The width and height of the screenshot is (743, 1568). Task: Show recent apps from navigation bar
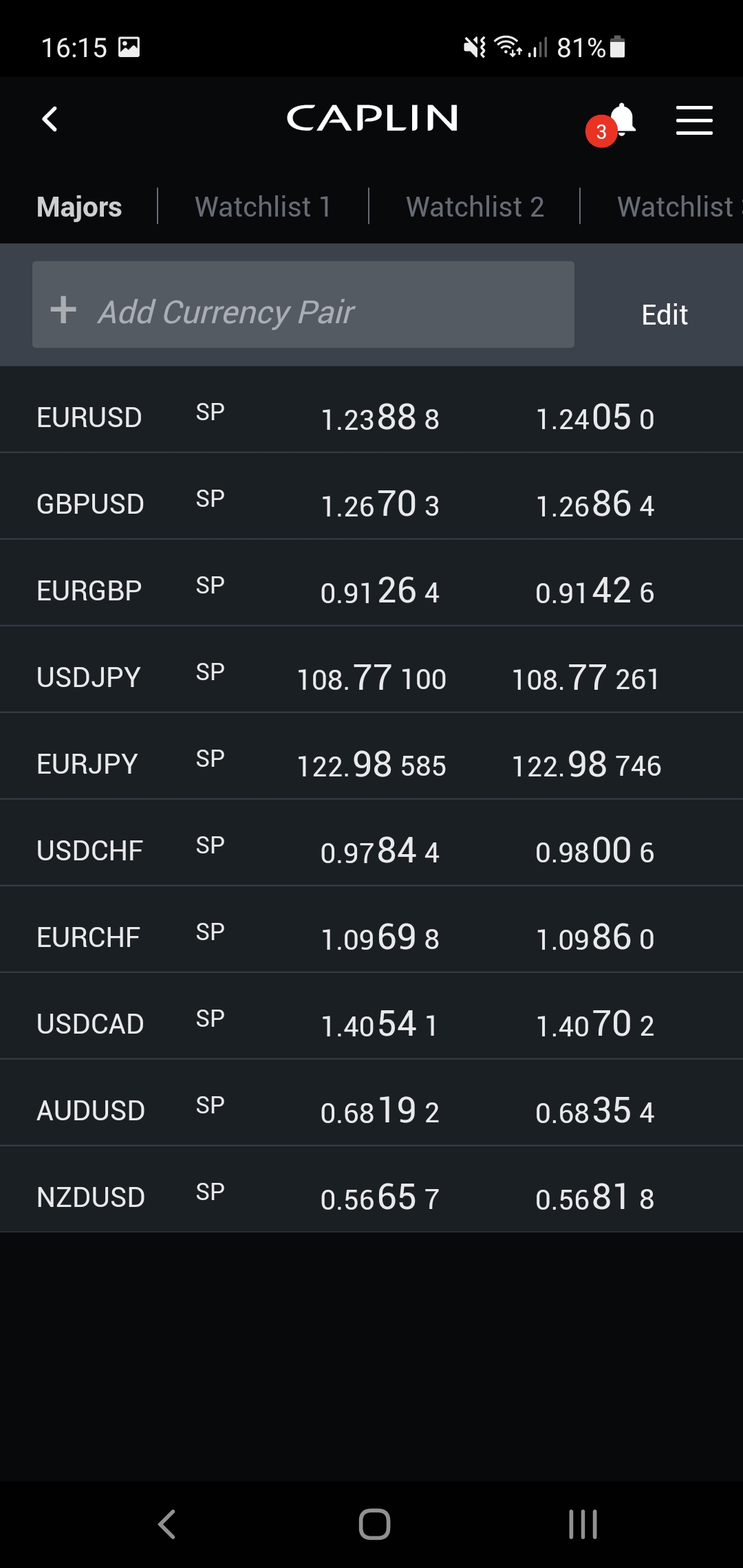pyautogui.click(x=583, y=1524)
